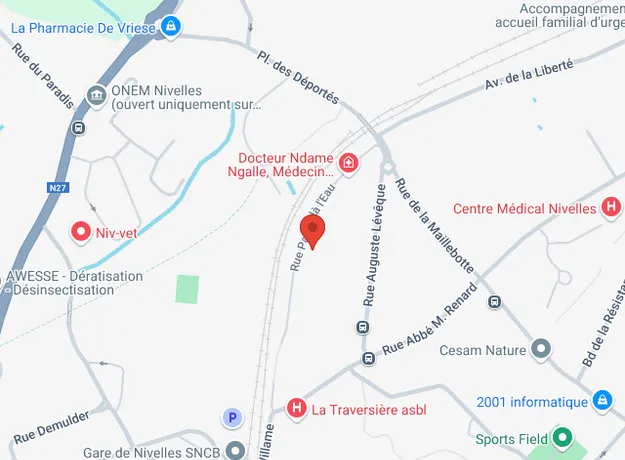Open 2001 informatique shop marker
Screen dimensions: 625x460
coord(602,402)
